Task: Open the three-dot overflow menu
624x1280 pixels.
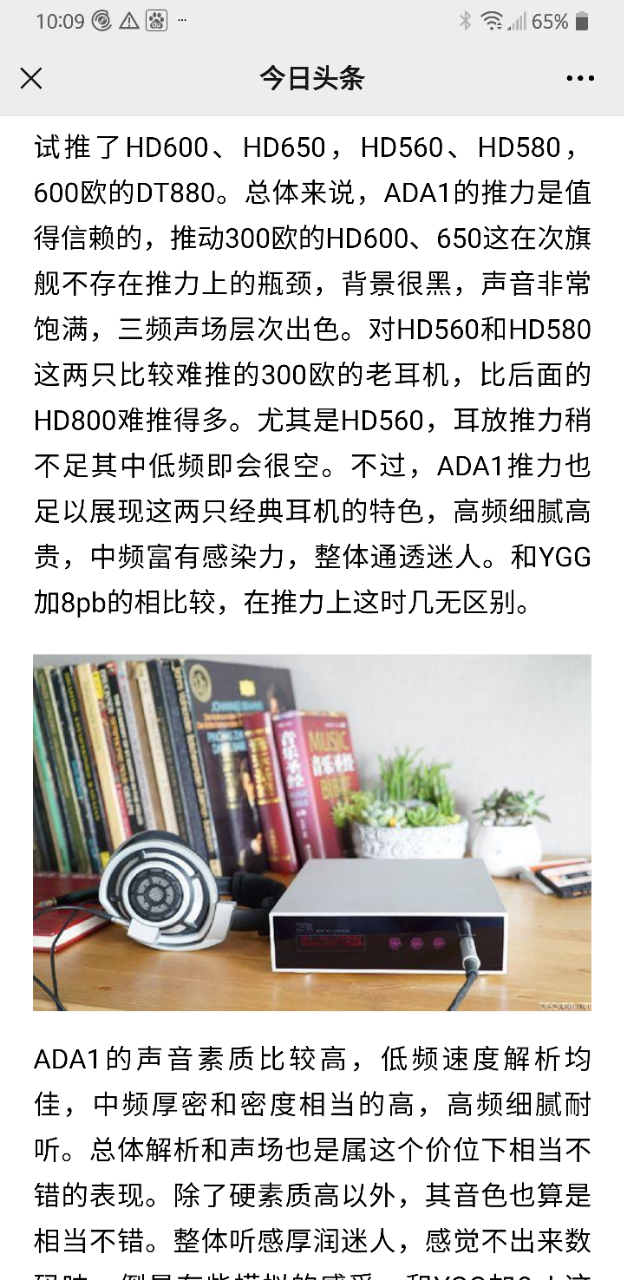Action: point(580,79)
